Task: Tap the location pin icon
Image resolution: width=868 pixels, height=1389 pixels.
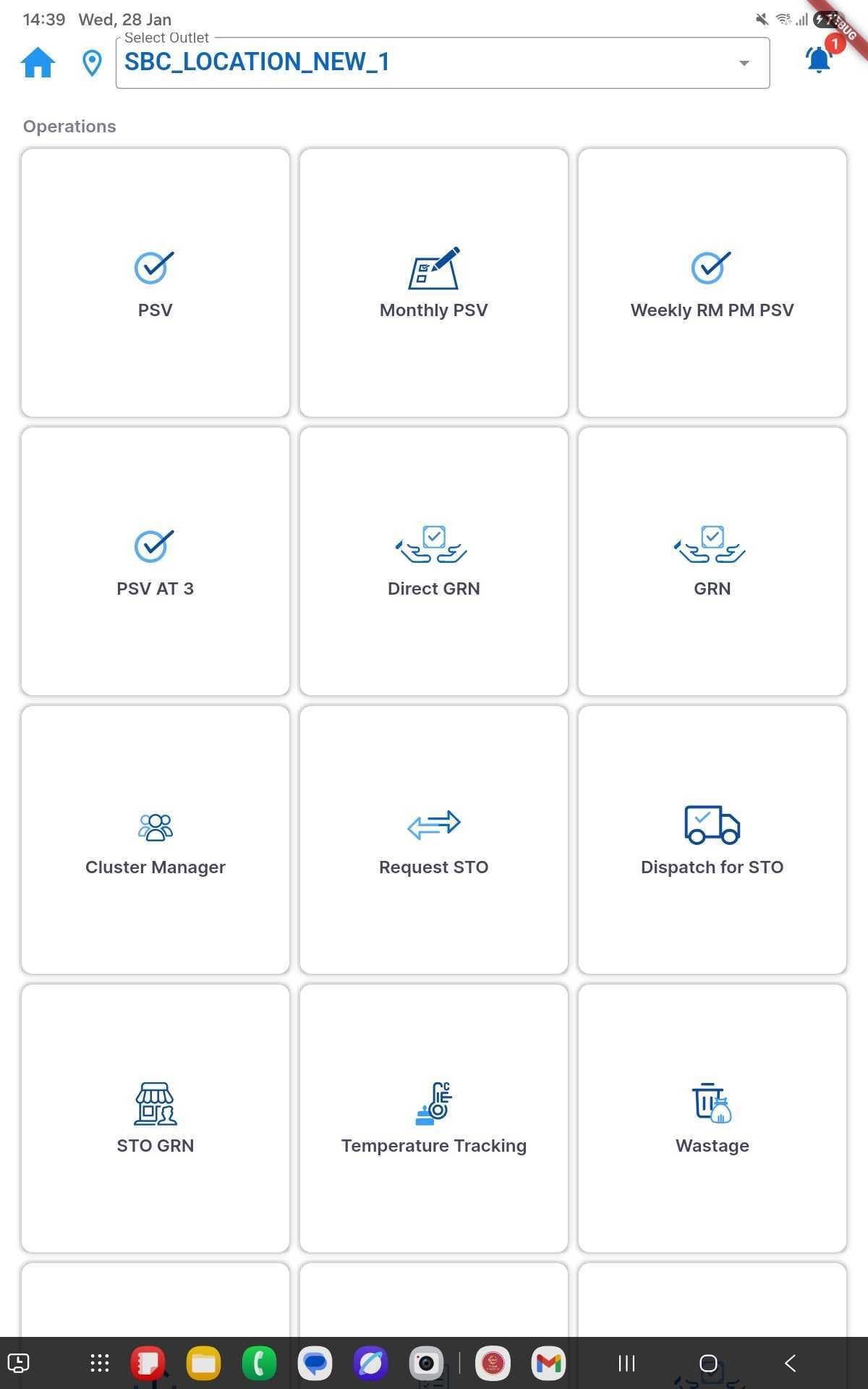Action: click(91, 63)
